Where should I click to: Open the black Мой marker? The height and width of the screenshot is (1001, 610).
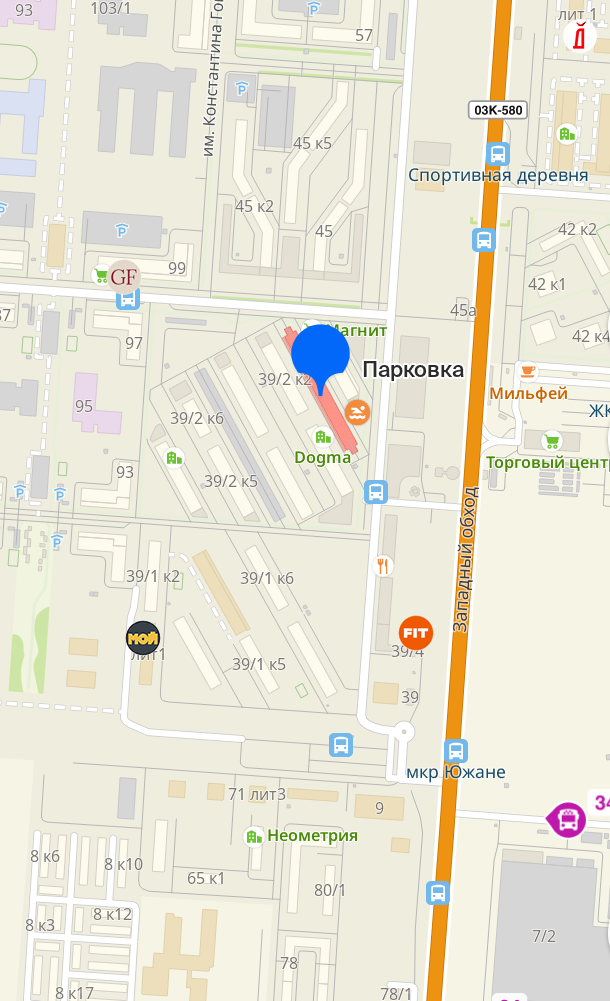tap(142, 636)
